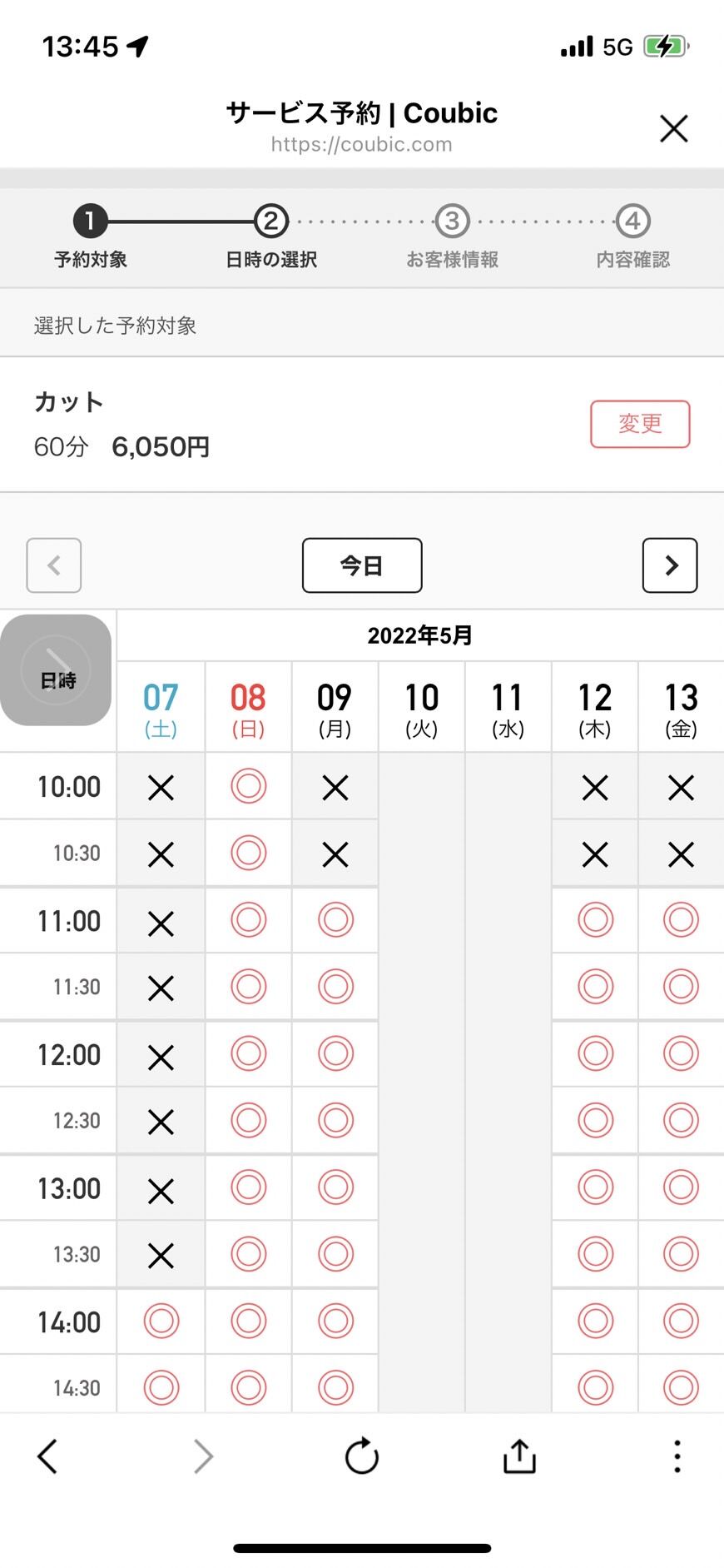This screenshot has width=724, height=1568.
Task: Select 13:00 on 13 (金)
Action: tap(681, 1187)
